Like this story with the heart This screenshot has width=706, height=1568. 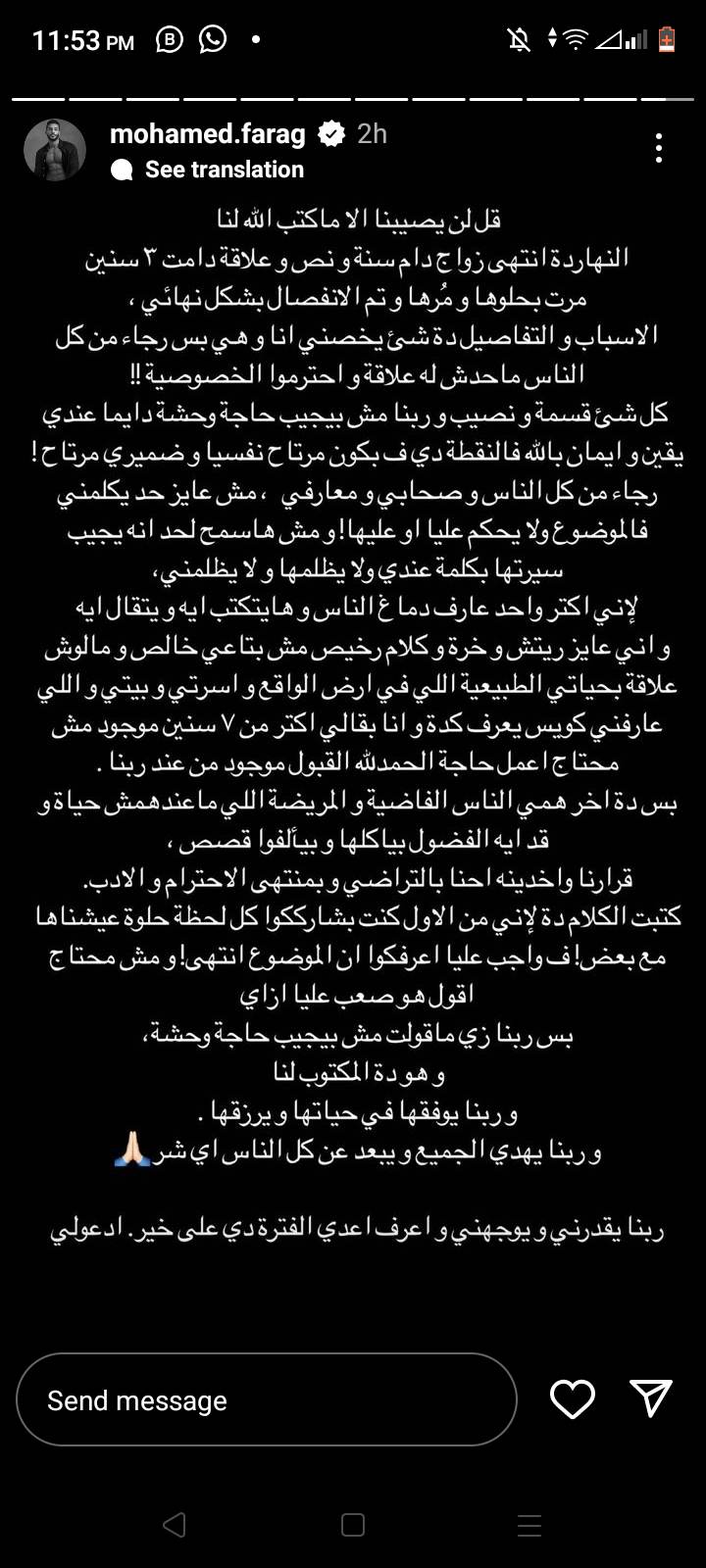point(572,1398)
